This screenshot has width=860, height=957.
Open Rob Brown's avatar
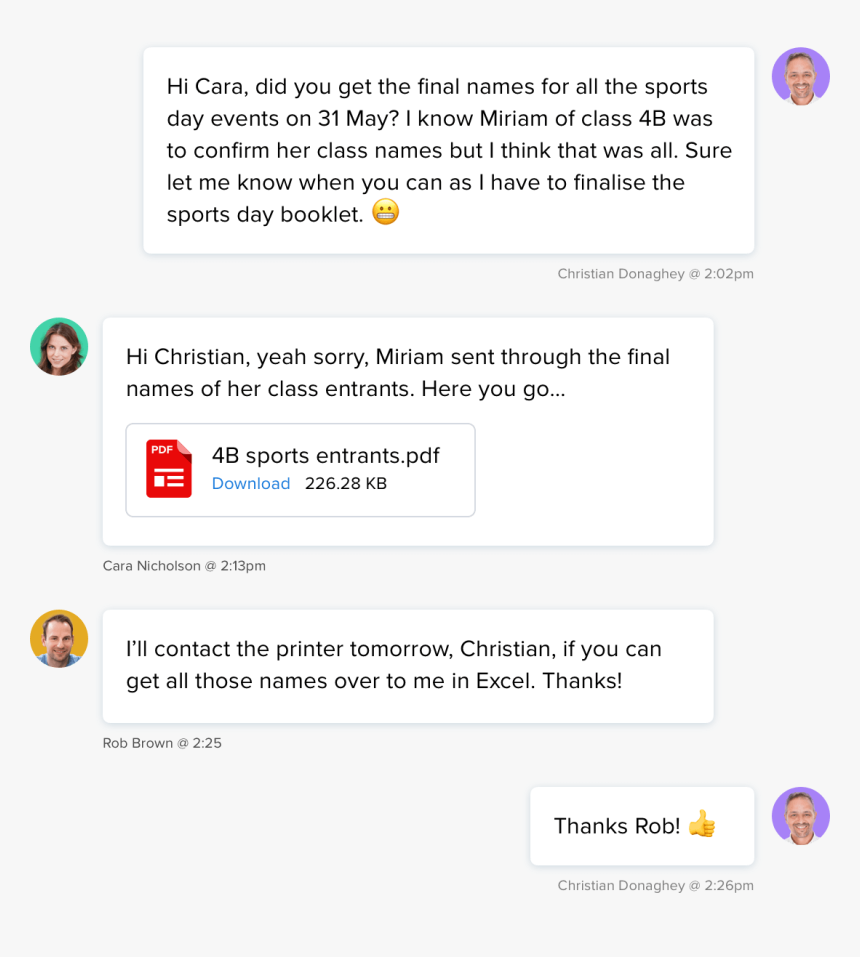click(59, 638)
